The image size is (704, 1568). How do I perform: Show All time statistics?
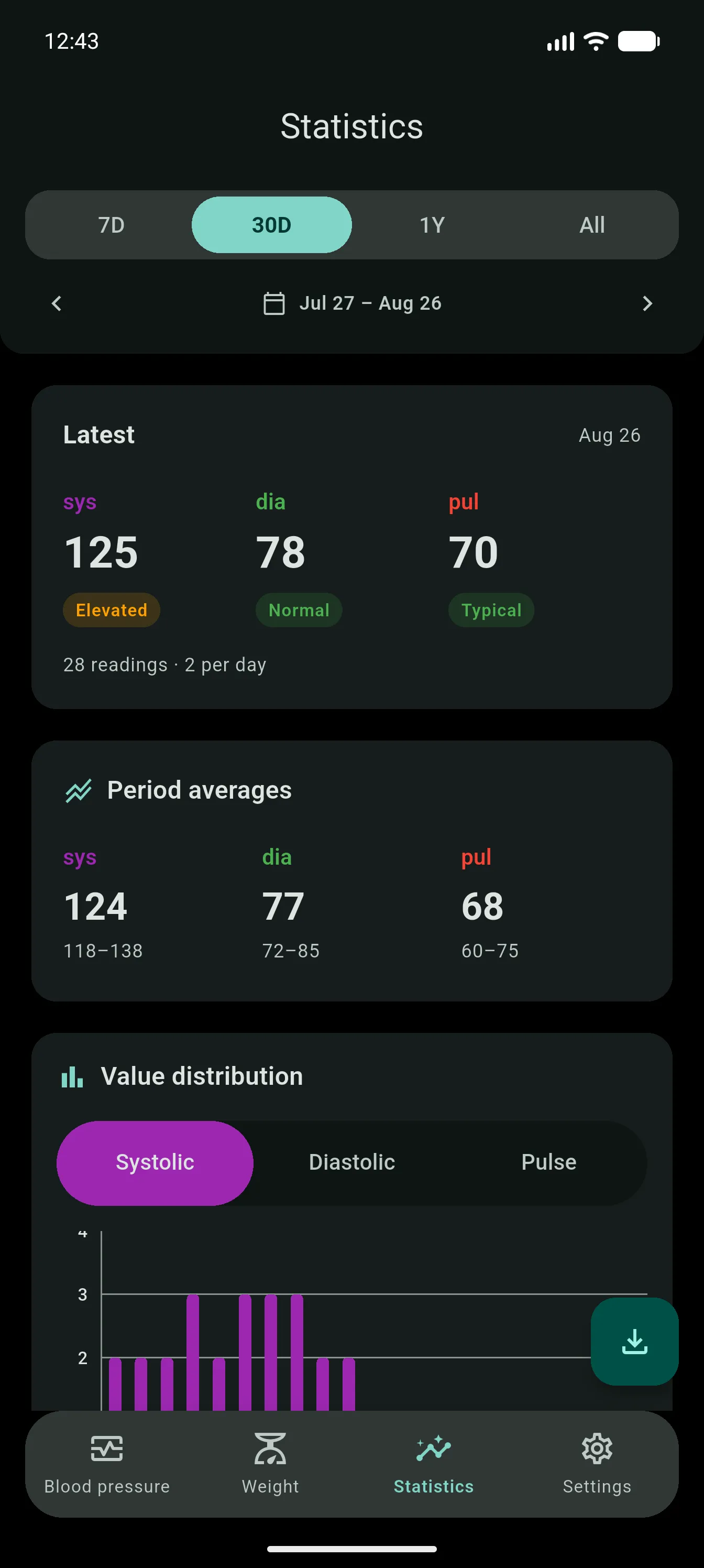tap(592, 225)
